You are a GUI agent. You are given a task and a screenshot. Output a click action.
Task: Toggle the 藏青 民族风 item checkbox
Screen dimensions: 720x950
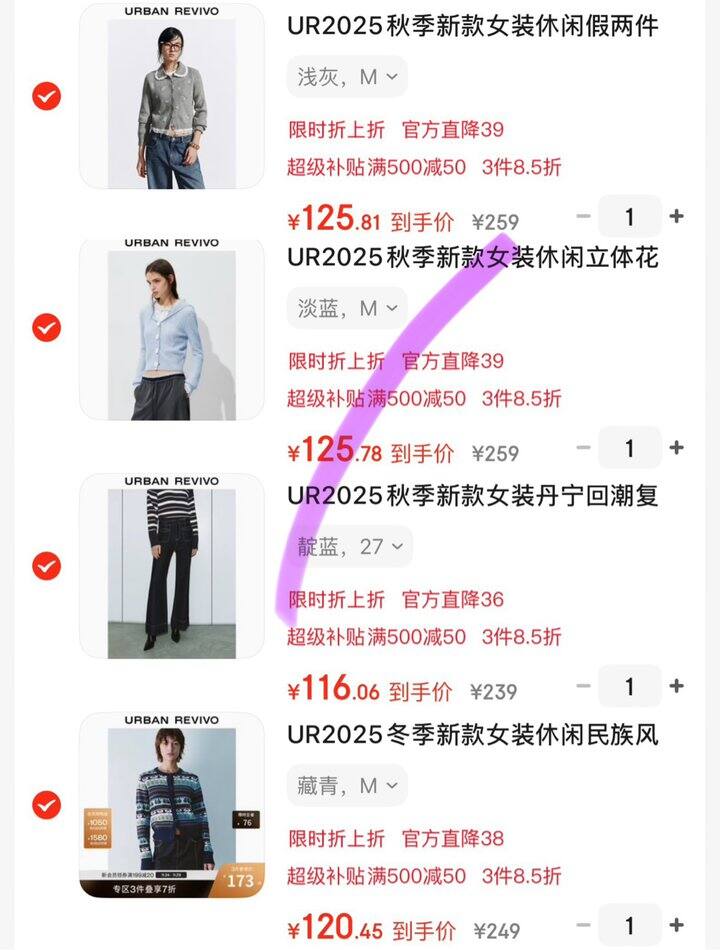tap(47, 804)
